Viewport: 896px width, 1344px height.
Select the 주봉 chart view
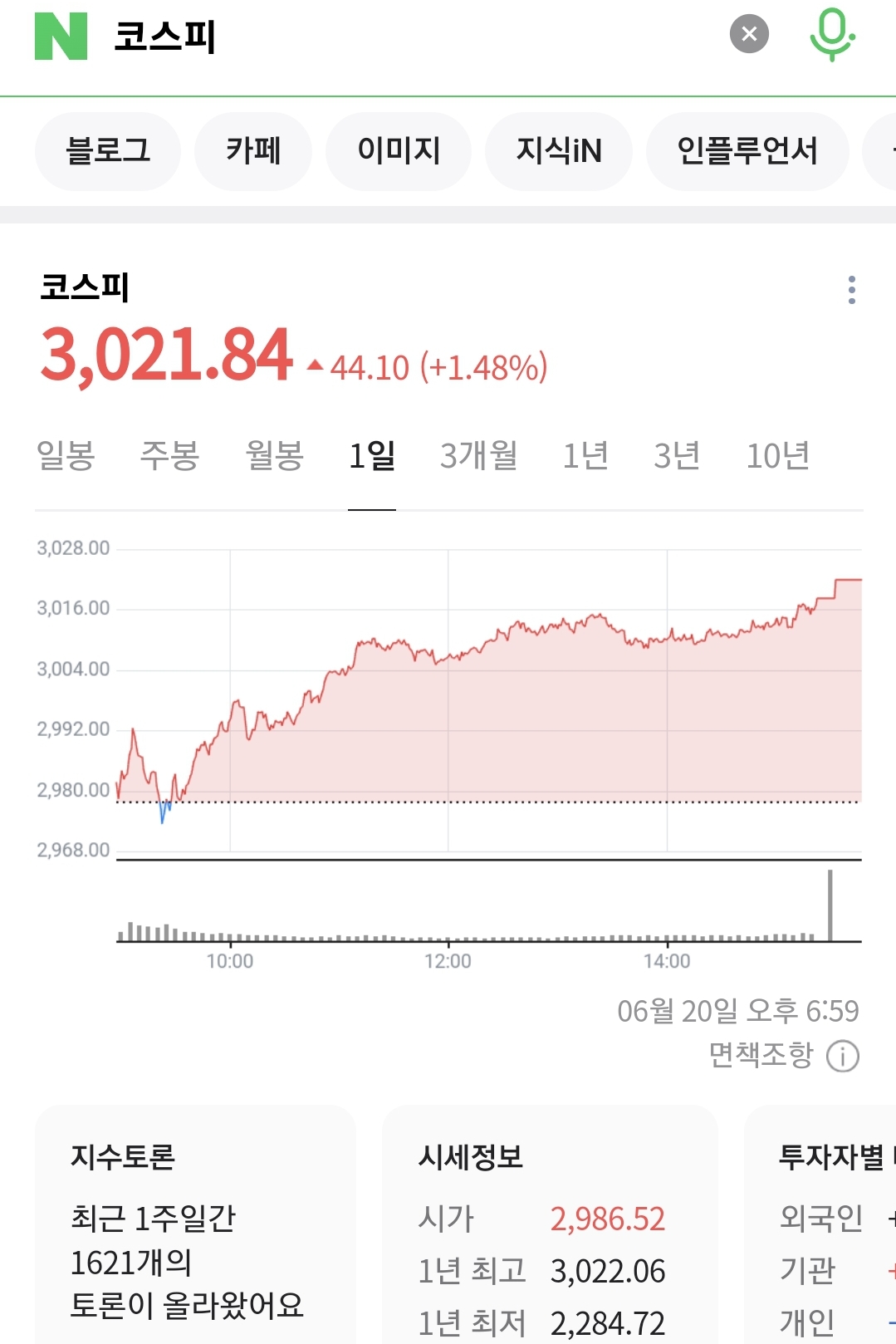(170, 455)
